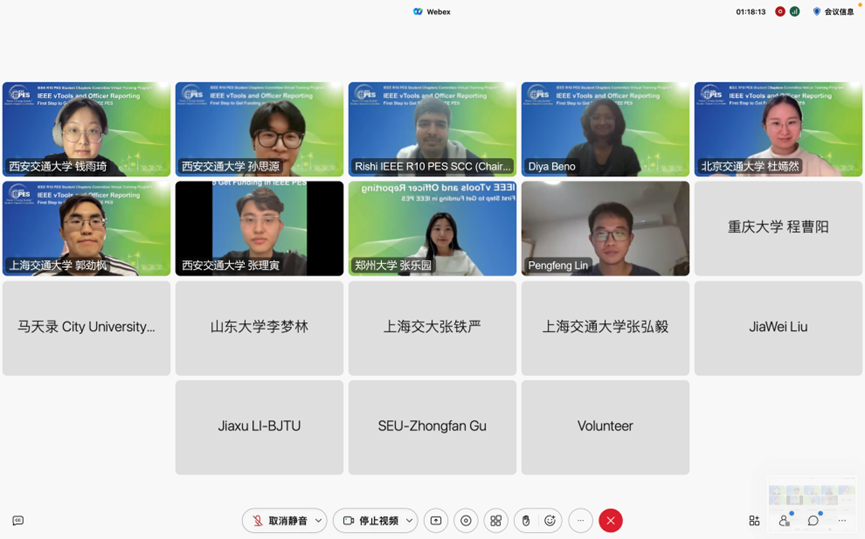Image resolution: width=865 pixels, height=539 pixels.
Task: Select the video tile of Diya Beno
Action: 605,129
